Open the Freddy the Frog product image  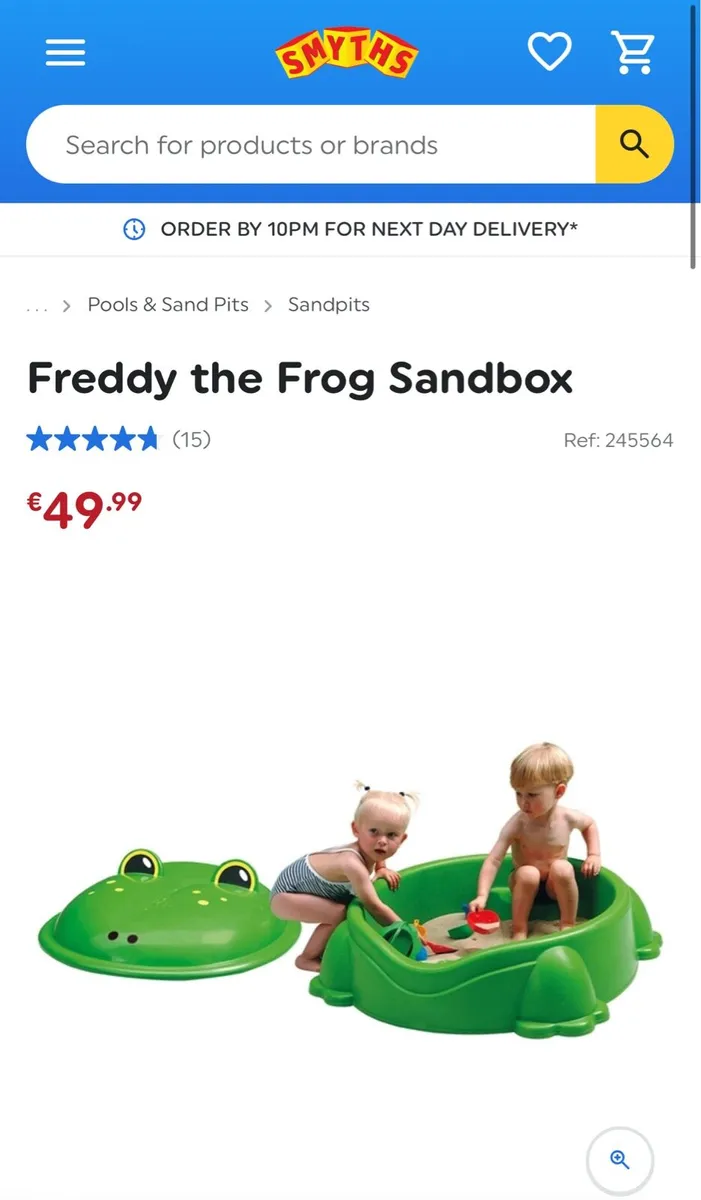pos(350,880)
